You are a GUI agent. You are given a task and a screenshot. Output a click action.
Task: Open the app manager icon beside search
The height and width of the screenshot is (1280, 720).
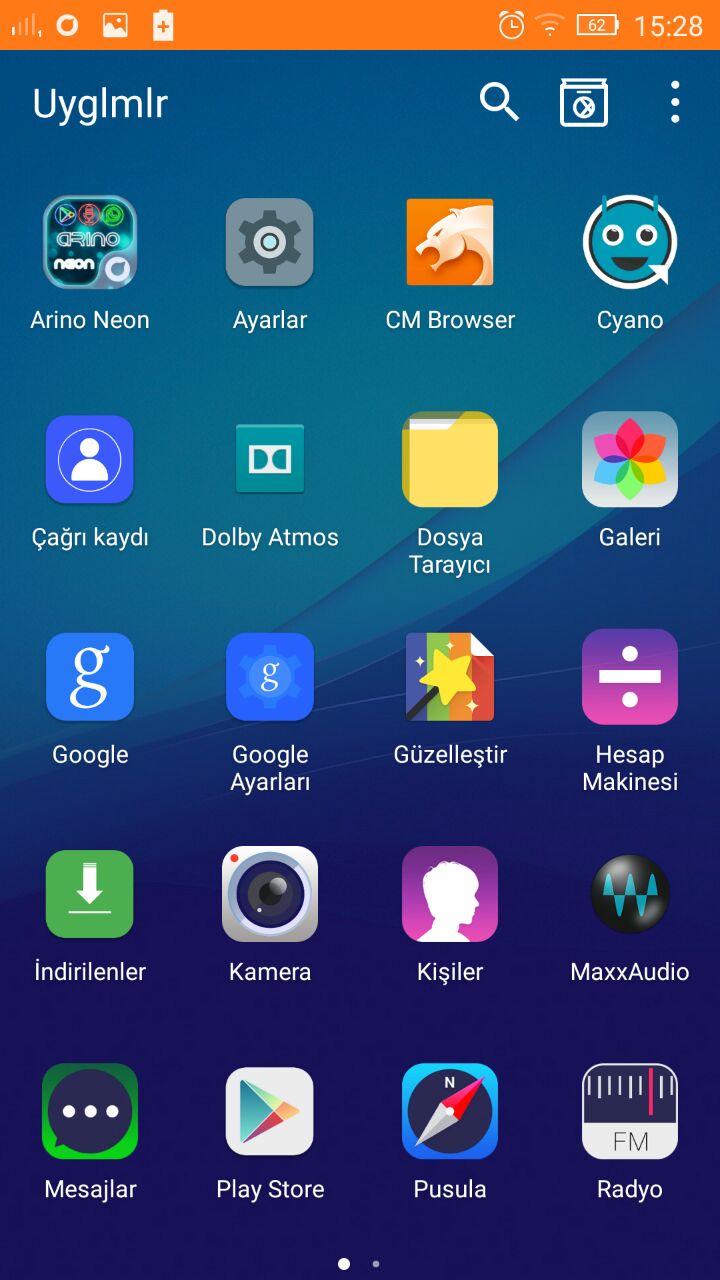pos(584,102)
